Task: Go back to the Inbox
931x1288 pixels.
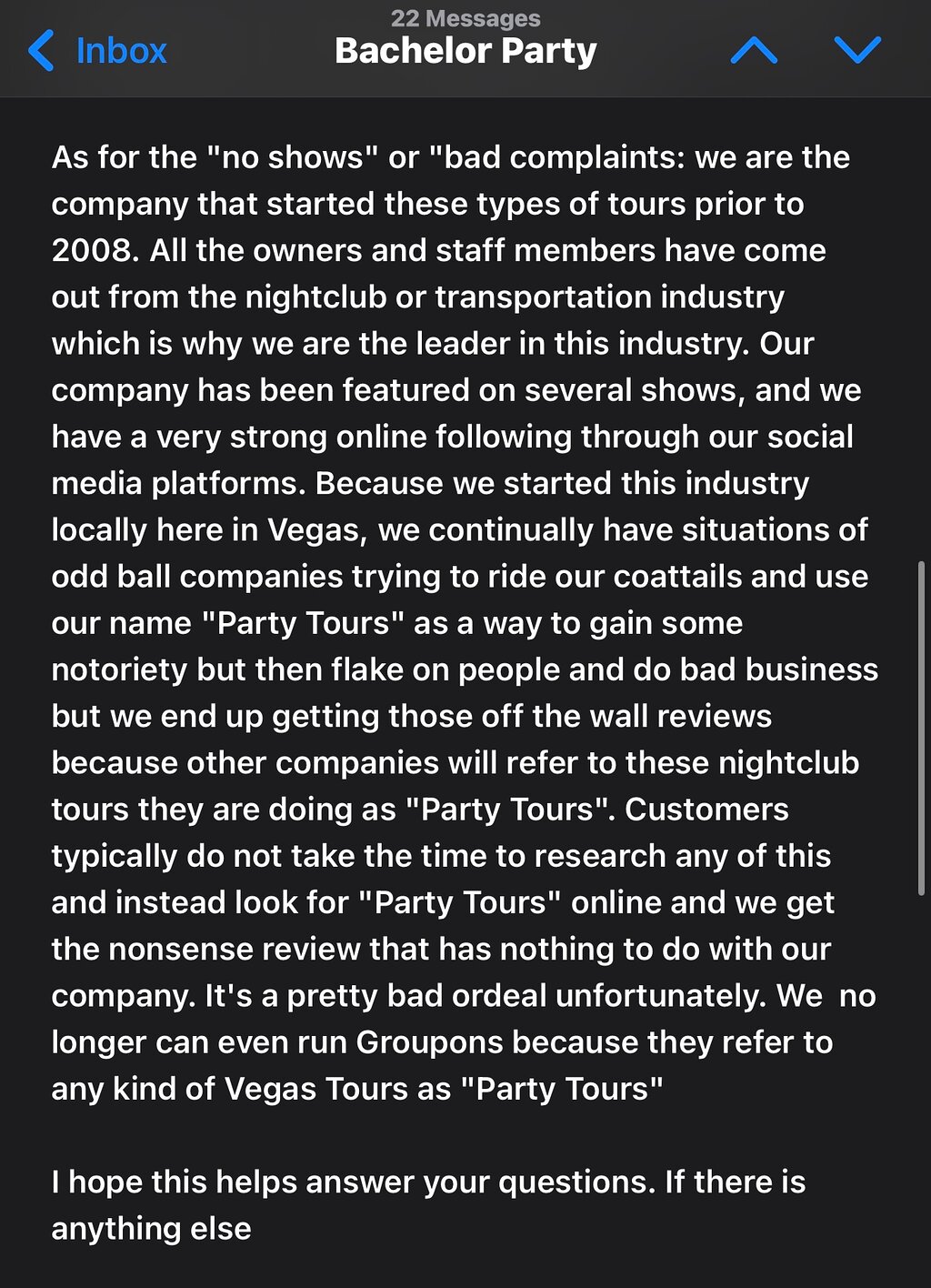Action: [97, 51]
